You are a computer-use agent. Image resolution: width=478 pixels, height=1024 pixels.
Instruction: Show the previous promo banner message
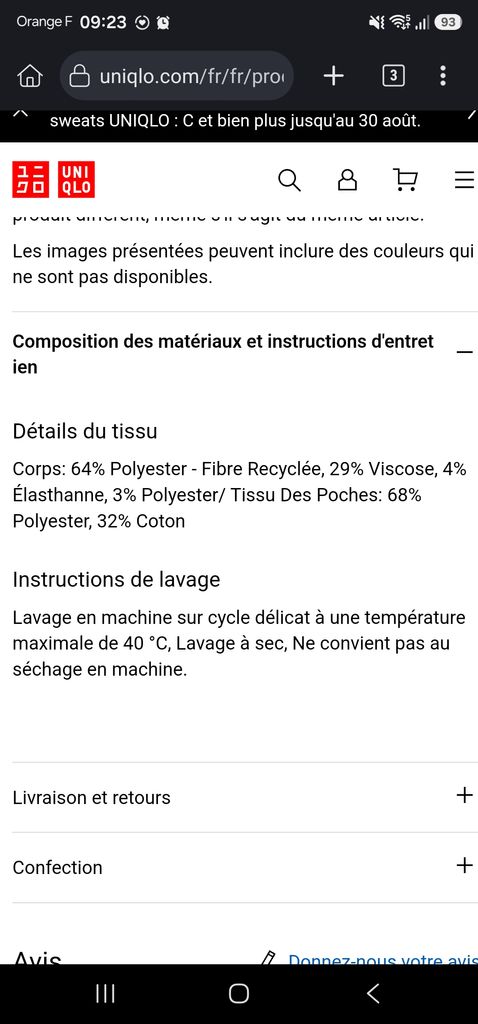click(x=20, y=114)
